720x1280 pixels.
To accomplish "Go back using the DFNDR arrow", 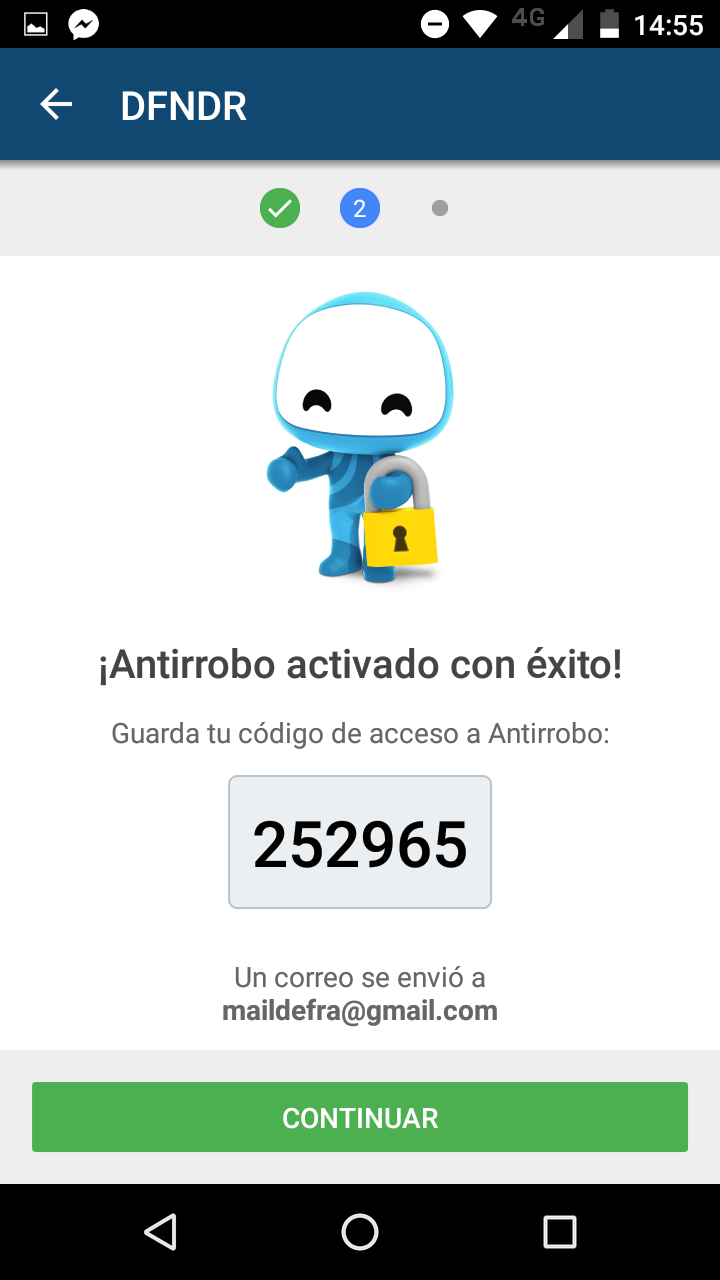I will [56, 105].
